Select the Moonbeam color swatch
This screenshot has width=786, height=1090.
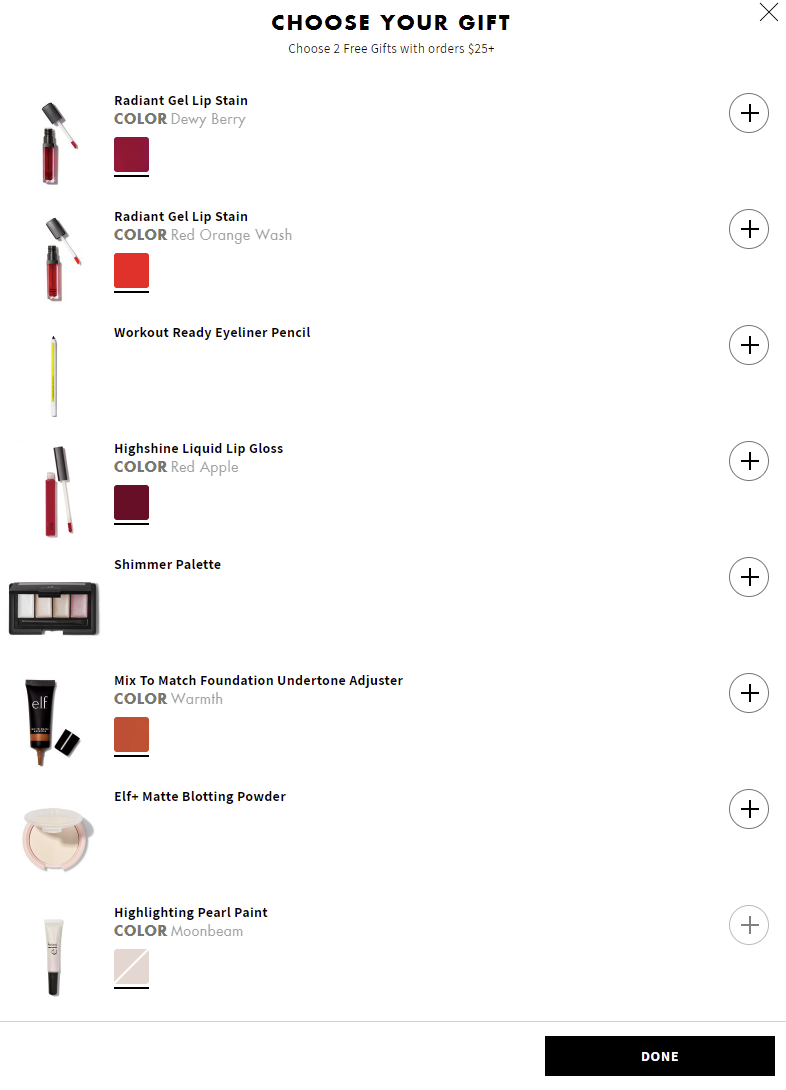click(131, 967)
